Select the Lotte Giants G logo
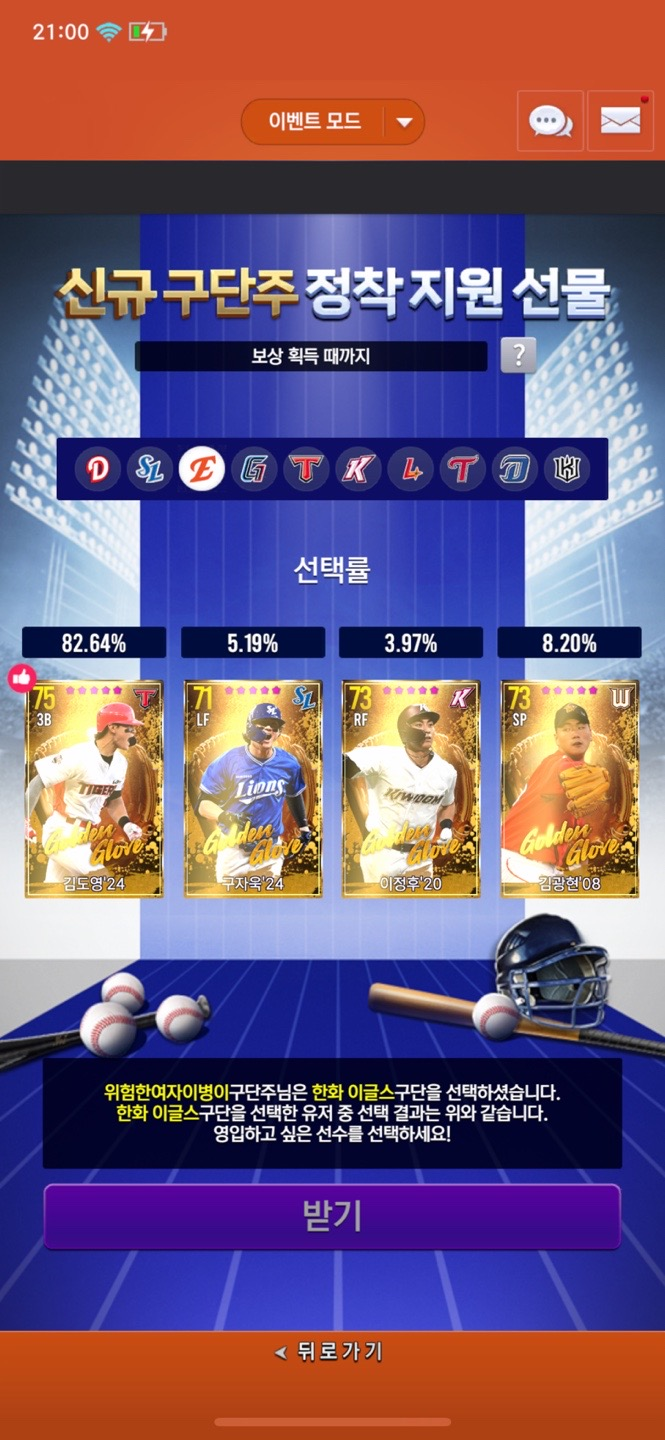Image resolution: width=665 pixels, height=1440 pixels. 254,469
